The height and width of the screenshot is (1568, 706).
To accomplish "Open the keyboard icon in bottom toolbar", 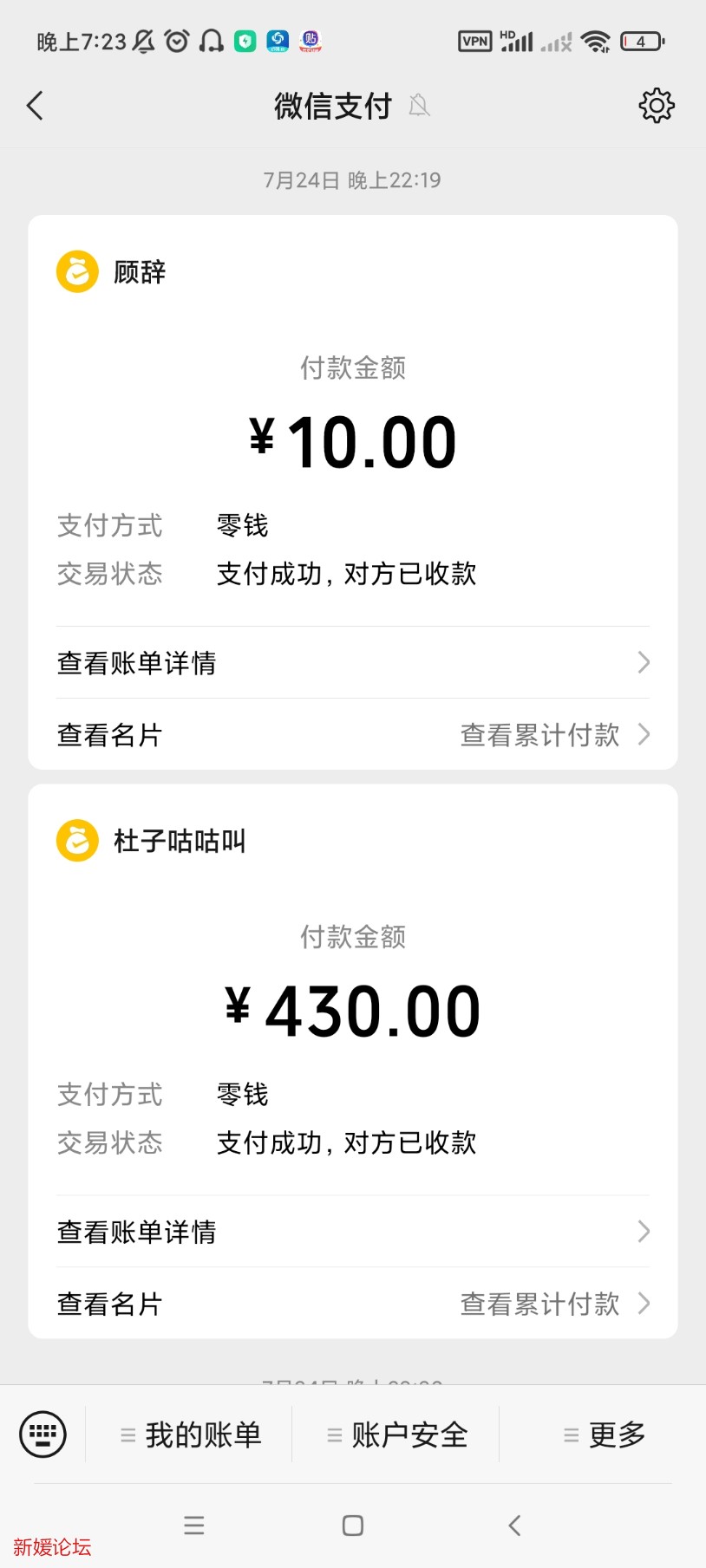I will pyautogui.click(x=42, y=1434).
